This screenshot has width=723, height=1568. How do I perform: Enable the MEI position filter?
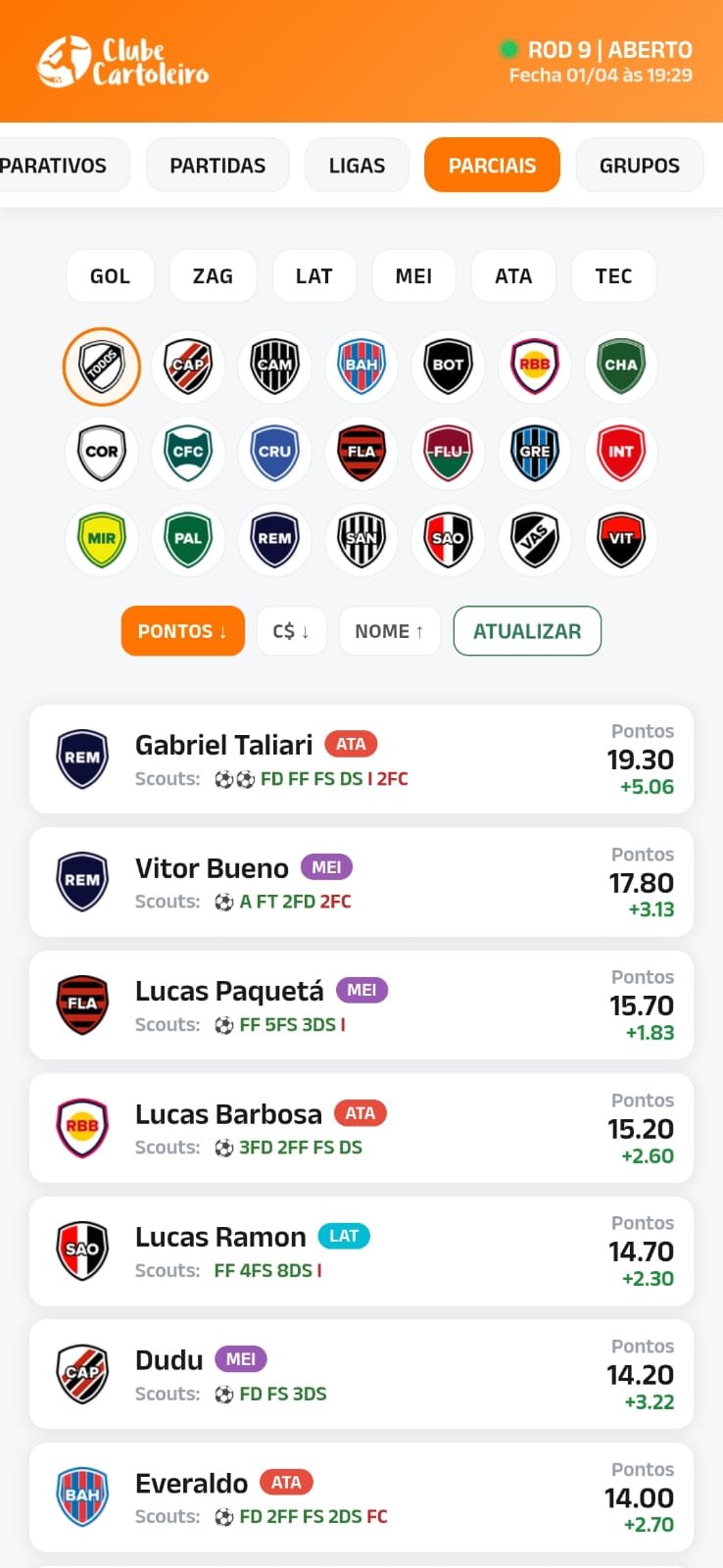click(413, 275)
